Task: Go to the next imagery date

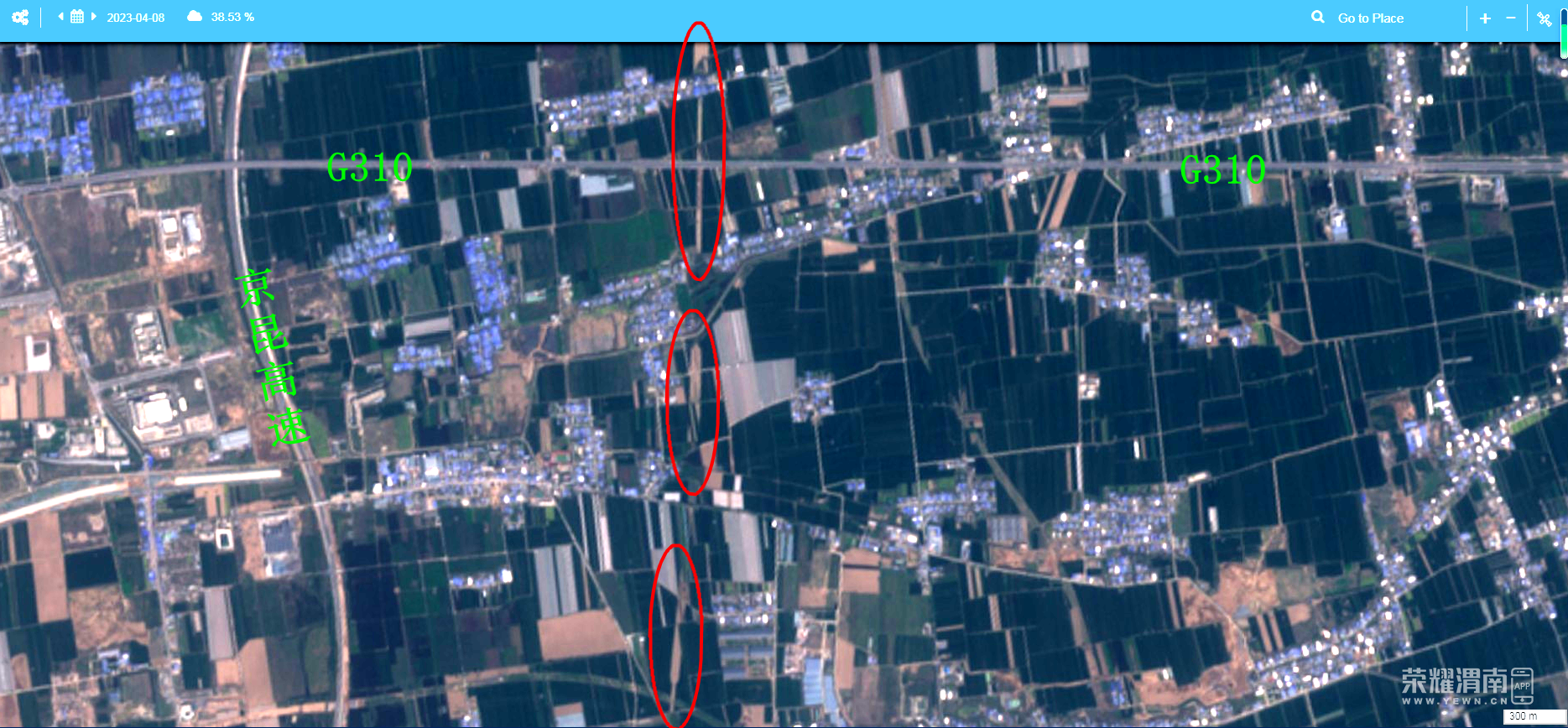Action: [x=94, y=17]
